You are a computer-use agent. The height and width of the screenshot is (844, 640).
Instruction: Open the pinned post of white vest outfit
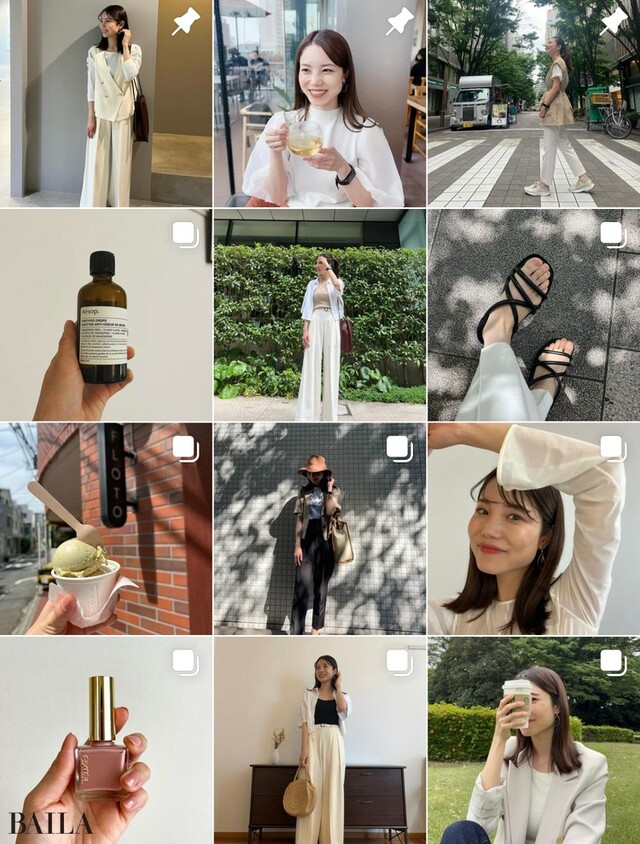point(106,104)
